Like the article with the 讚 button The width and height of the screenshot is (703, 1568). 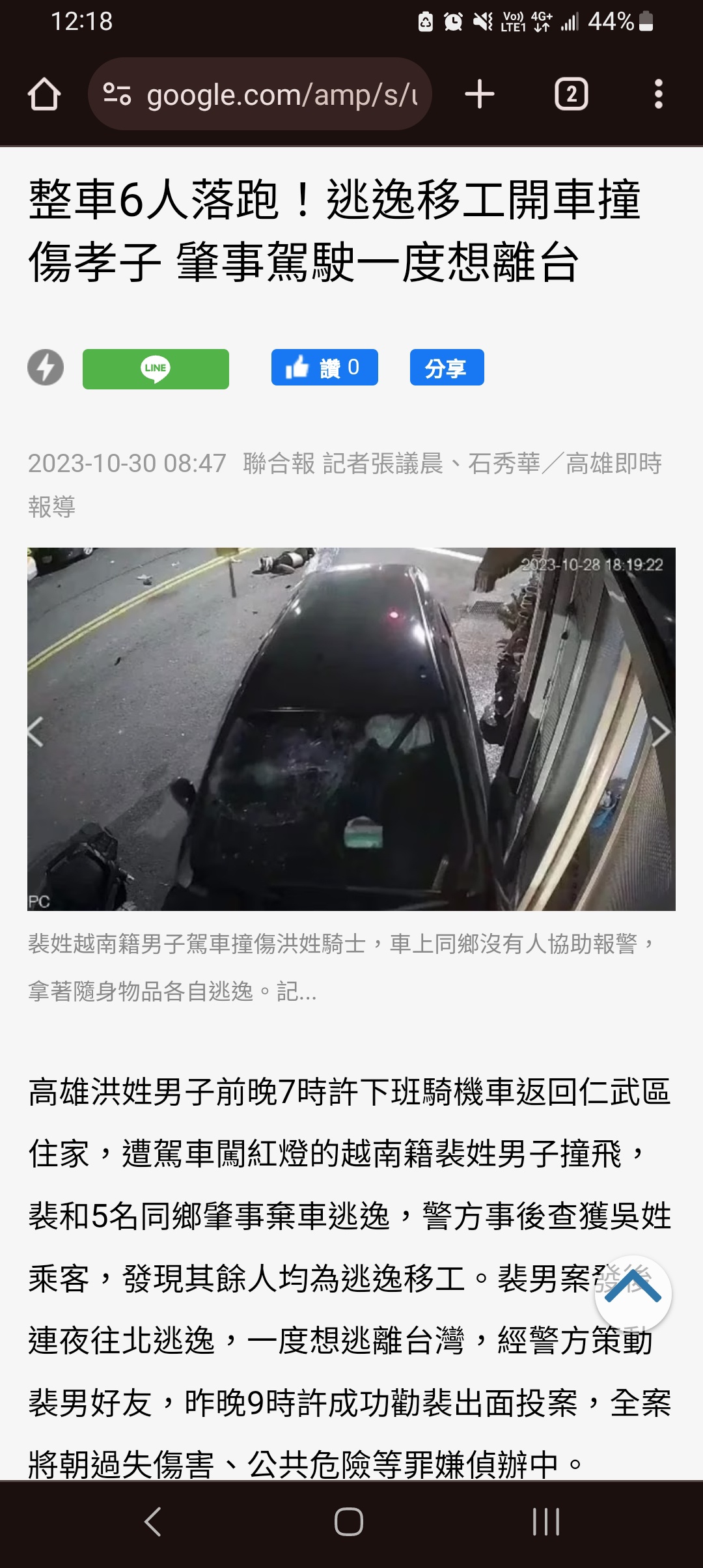coord(324,368)
